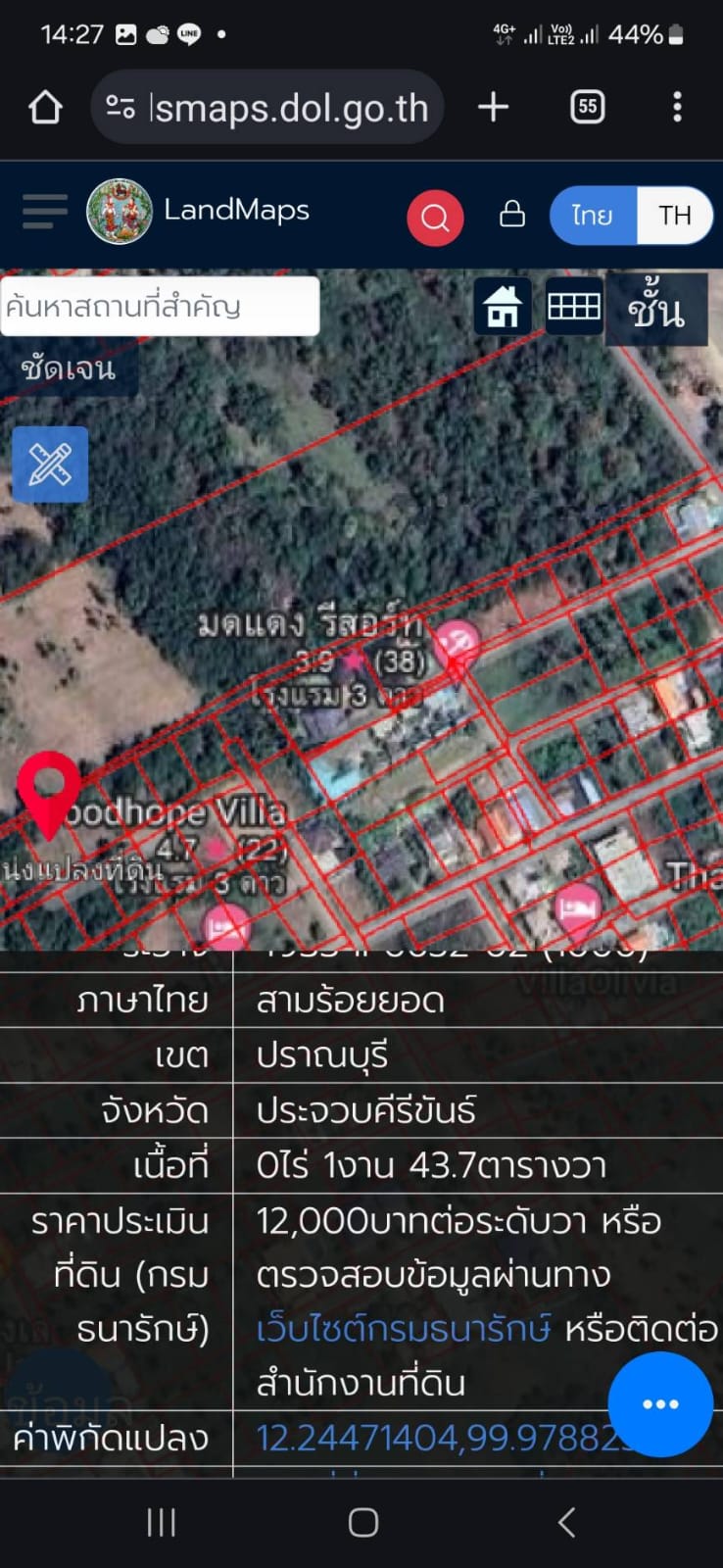Image resolution: width=723 pixels, height=1568 pixels.
Task: Switch language toggle to TH
Action: tap(675, 216)
